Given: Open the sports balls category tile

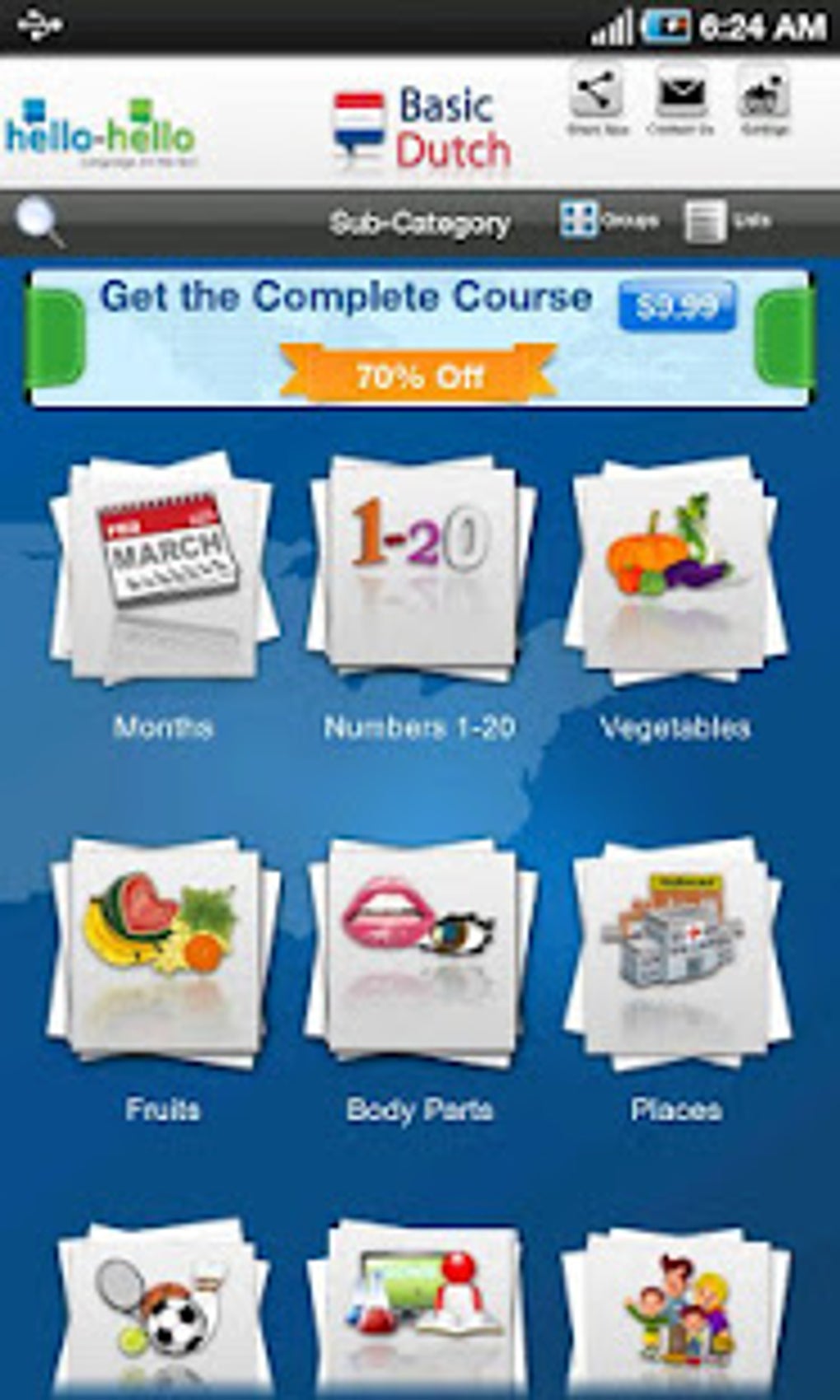Looking at the screenshot, I should click(x=164, y=1311).
